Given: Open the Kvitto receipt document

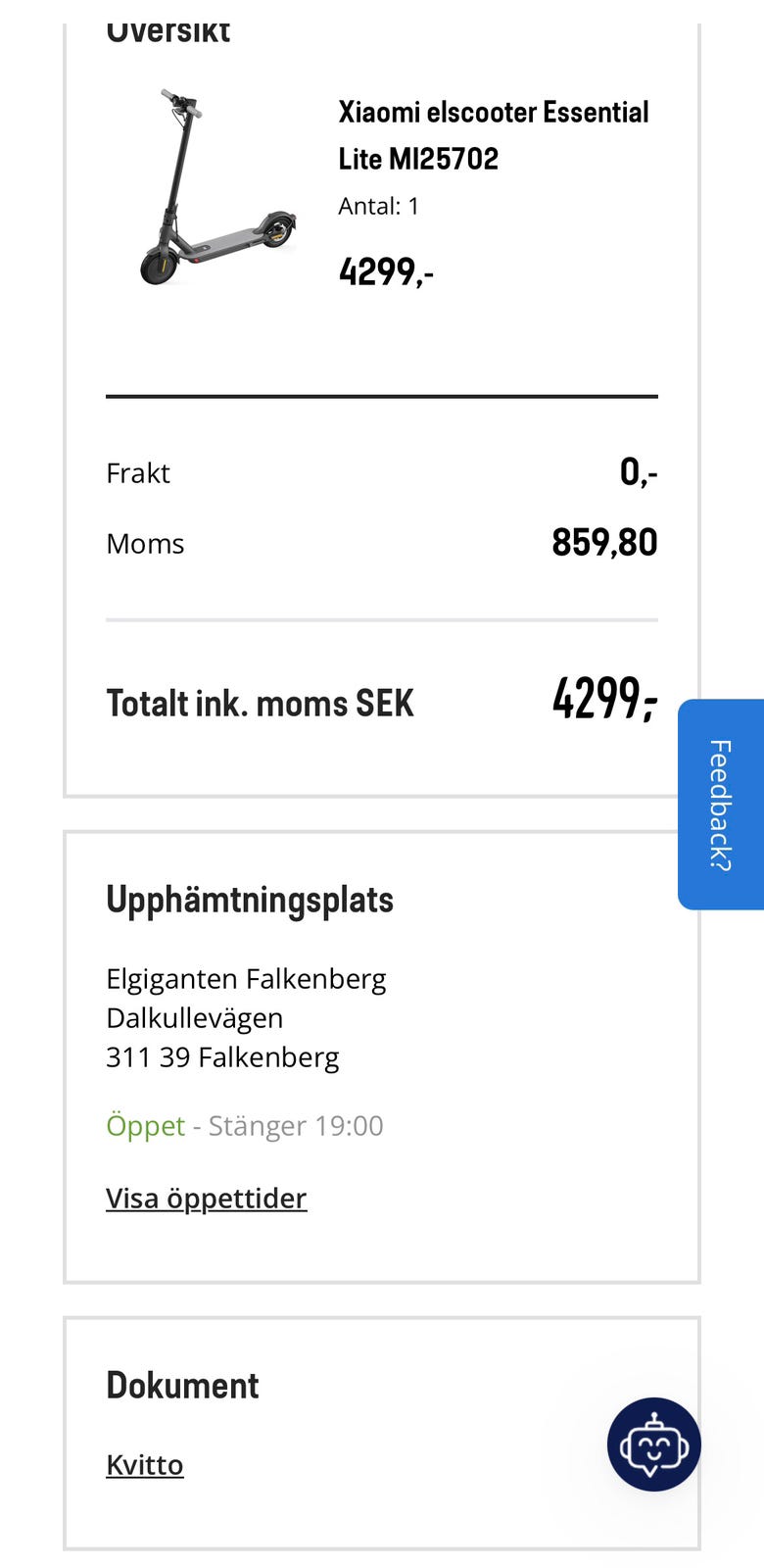Looking at the screenshot, I should 144,1464.
